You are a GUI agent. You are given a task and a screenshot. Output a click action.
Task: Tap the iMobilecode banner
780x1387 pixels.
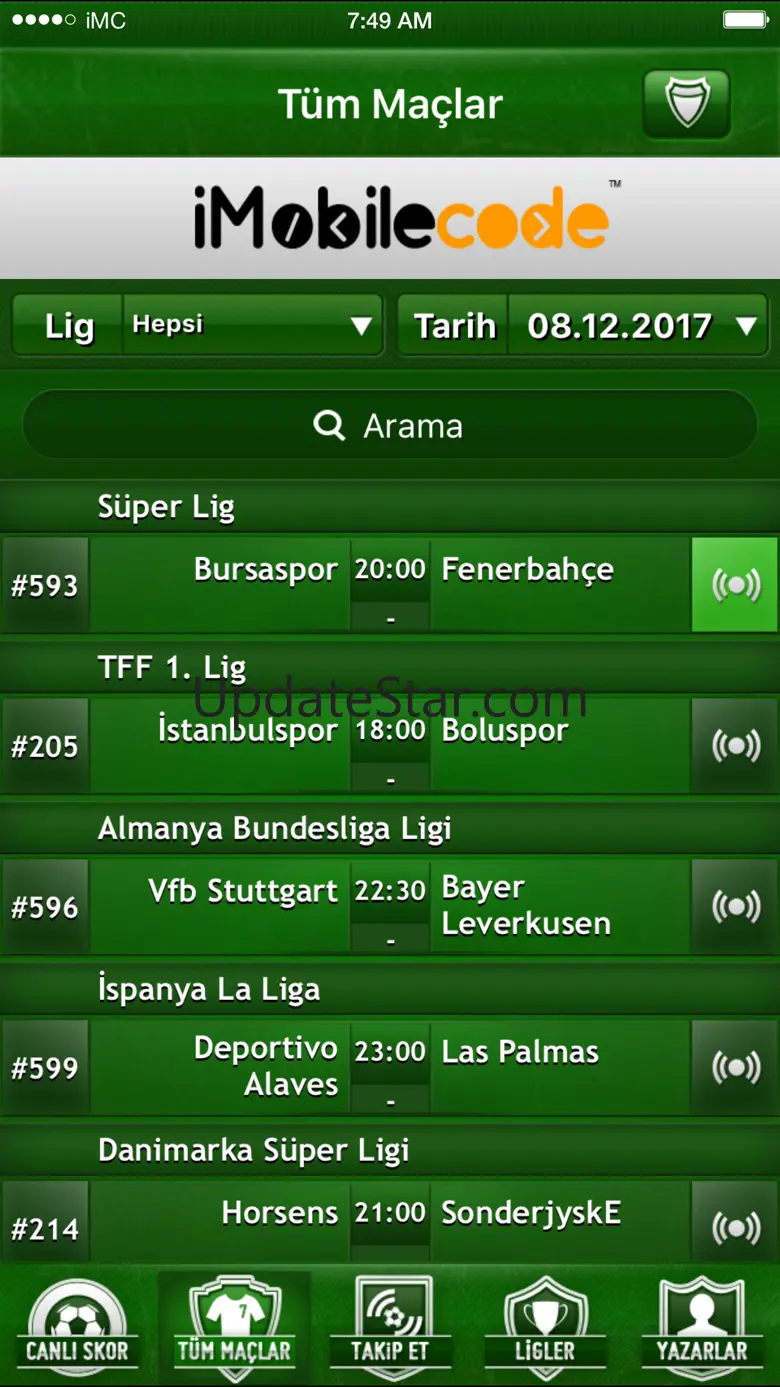point(390,217)
